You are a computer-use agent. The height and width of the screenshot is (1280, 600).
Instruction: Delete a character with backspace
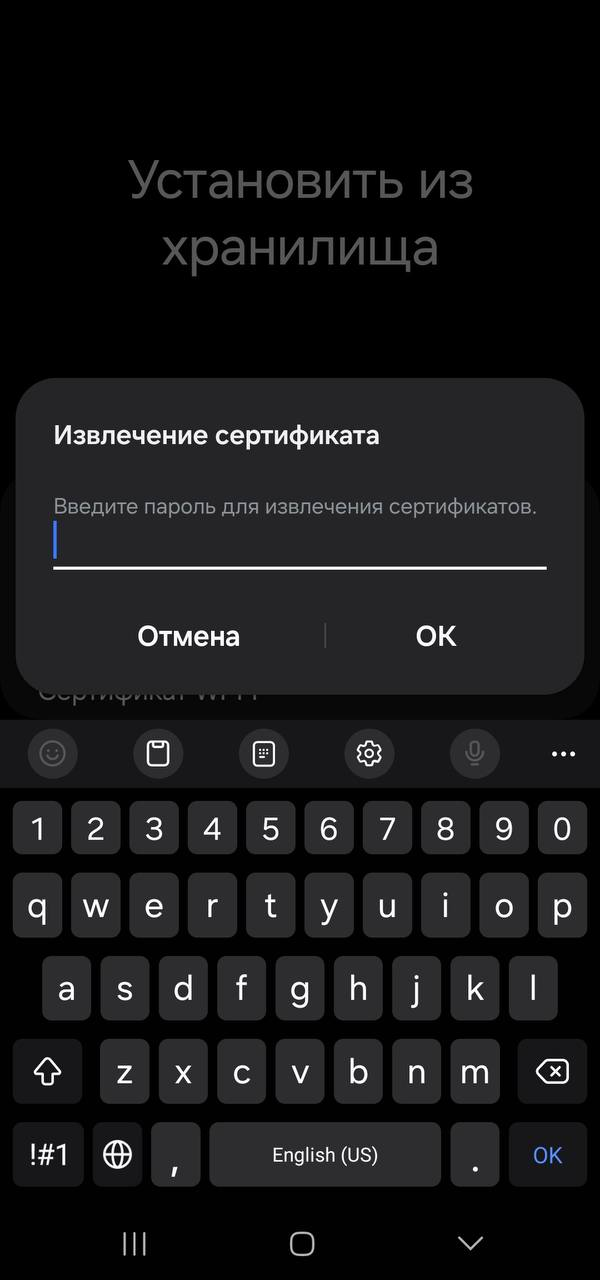(x=551, y=1072)
